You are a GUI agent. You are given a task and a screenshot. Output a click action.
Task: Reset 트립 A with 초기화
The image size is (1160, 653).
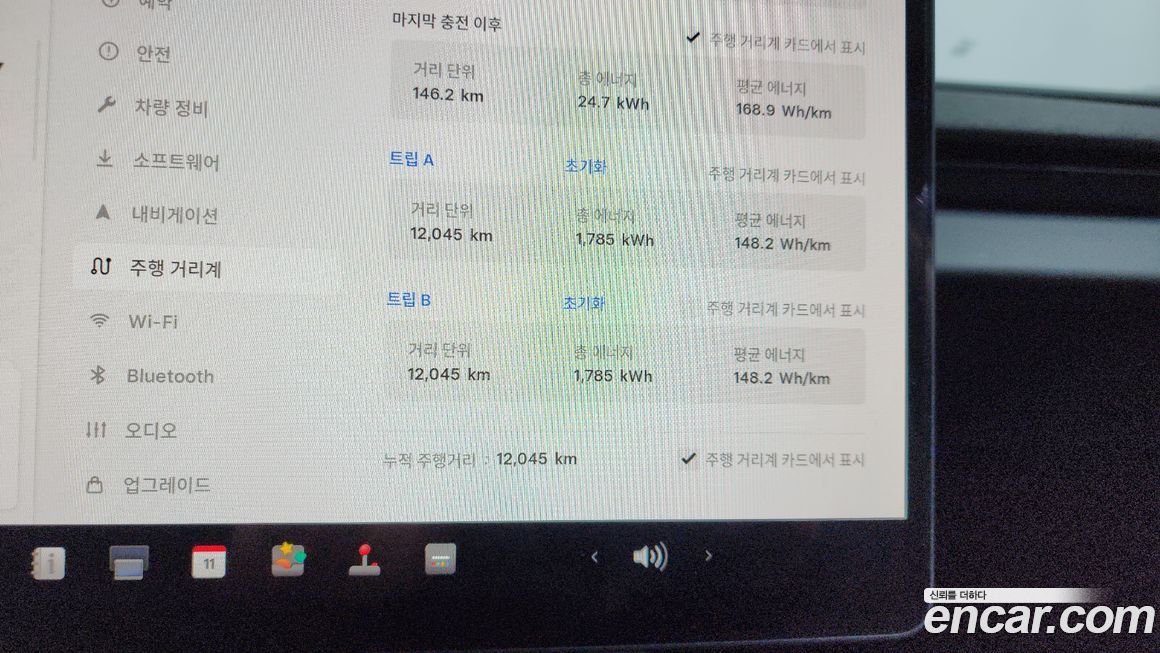pyautogui.click(x=585, y=166)
